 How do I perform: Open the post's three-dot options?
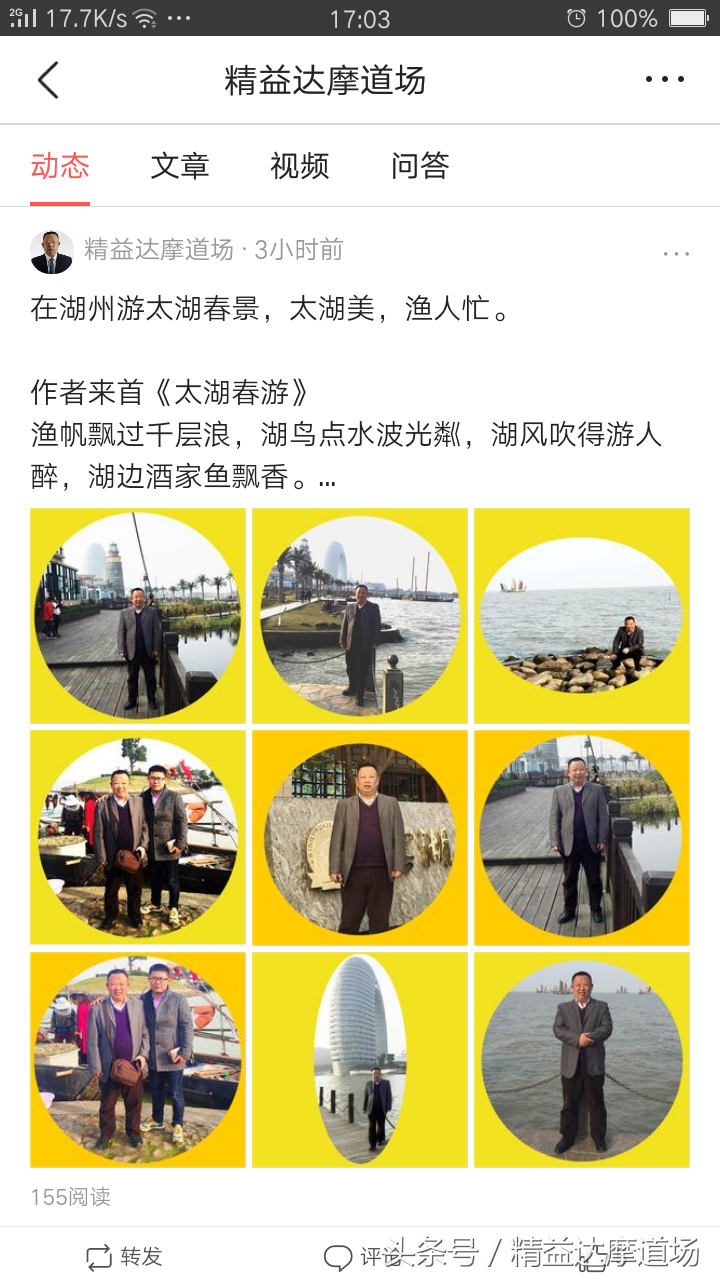pyautogui.click(x=676, y=254)
